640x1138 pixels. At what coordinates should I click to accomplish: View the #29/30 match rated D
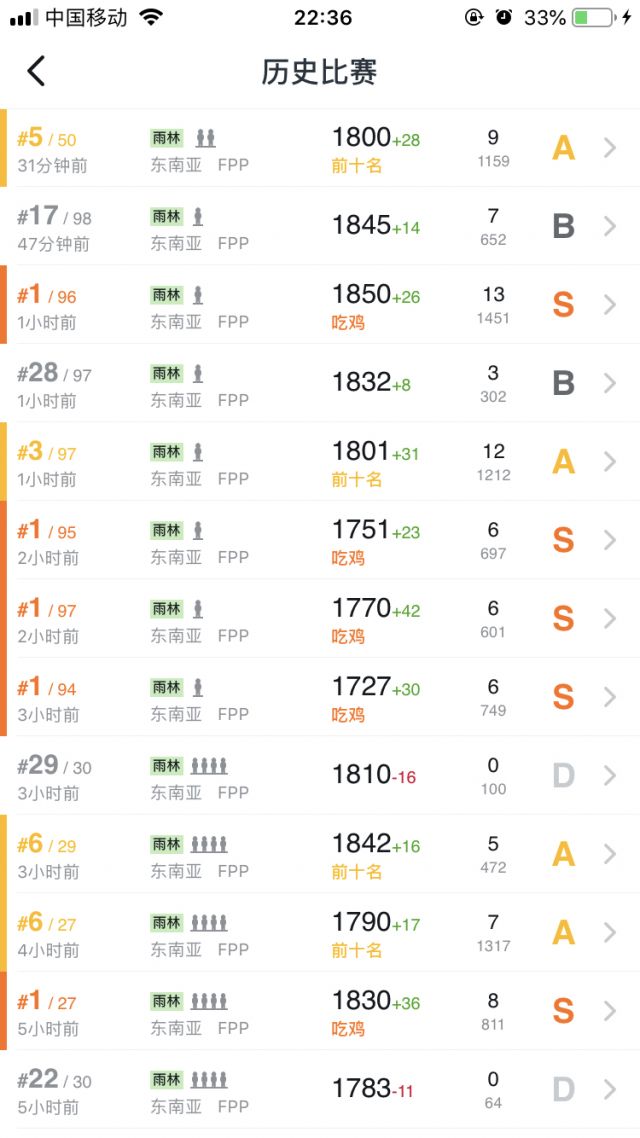[320, 775]
